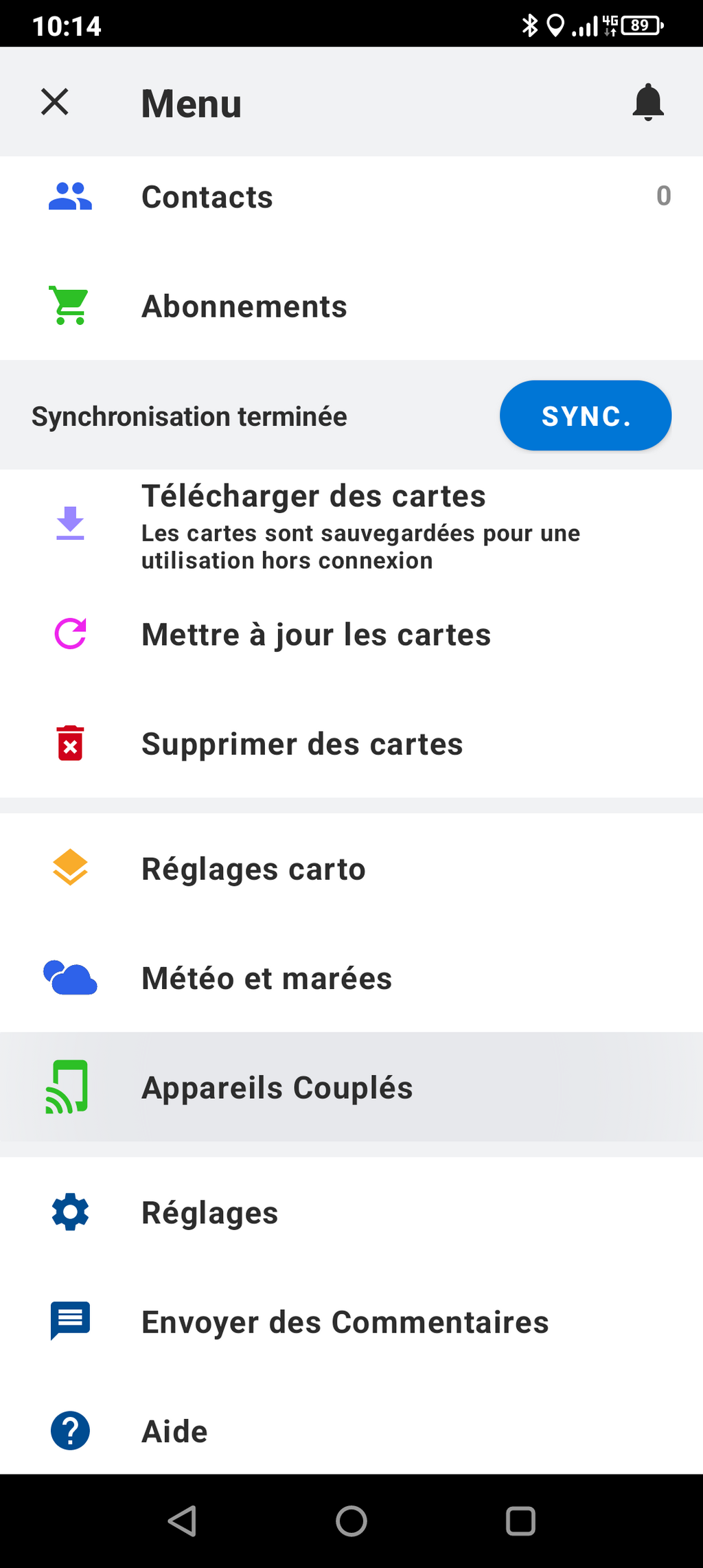Open Télécharger des cartes
The width and height of the screenshot is (703, 1568).
click(351, 525)
